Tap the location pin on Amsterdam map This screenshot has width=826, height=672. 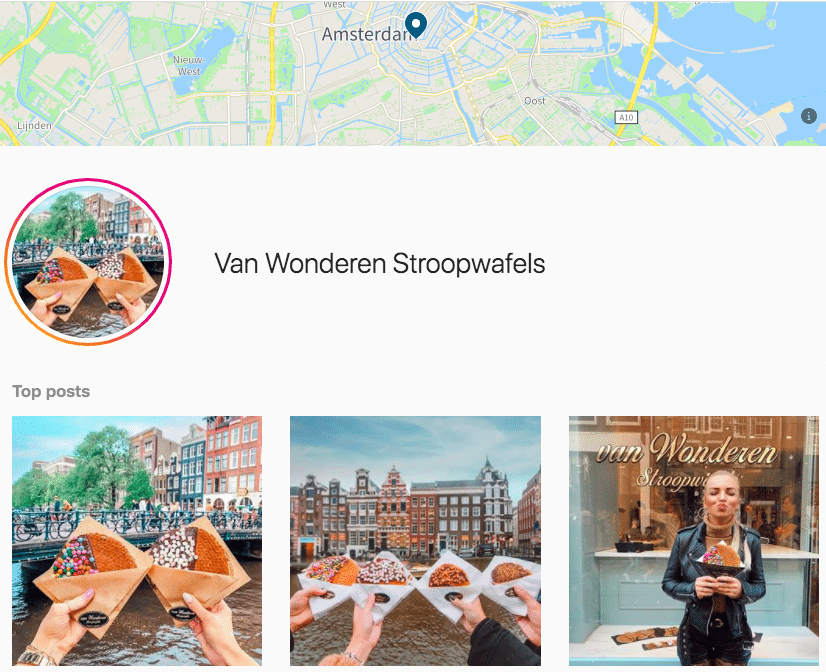[416, 25]
